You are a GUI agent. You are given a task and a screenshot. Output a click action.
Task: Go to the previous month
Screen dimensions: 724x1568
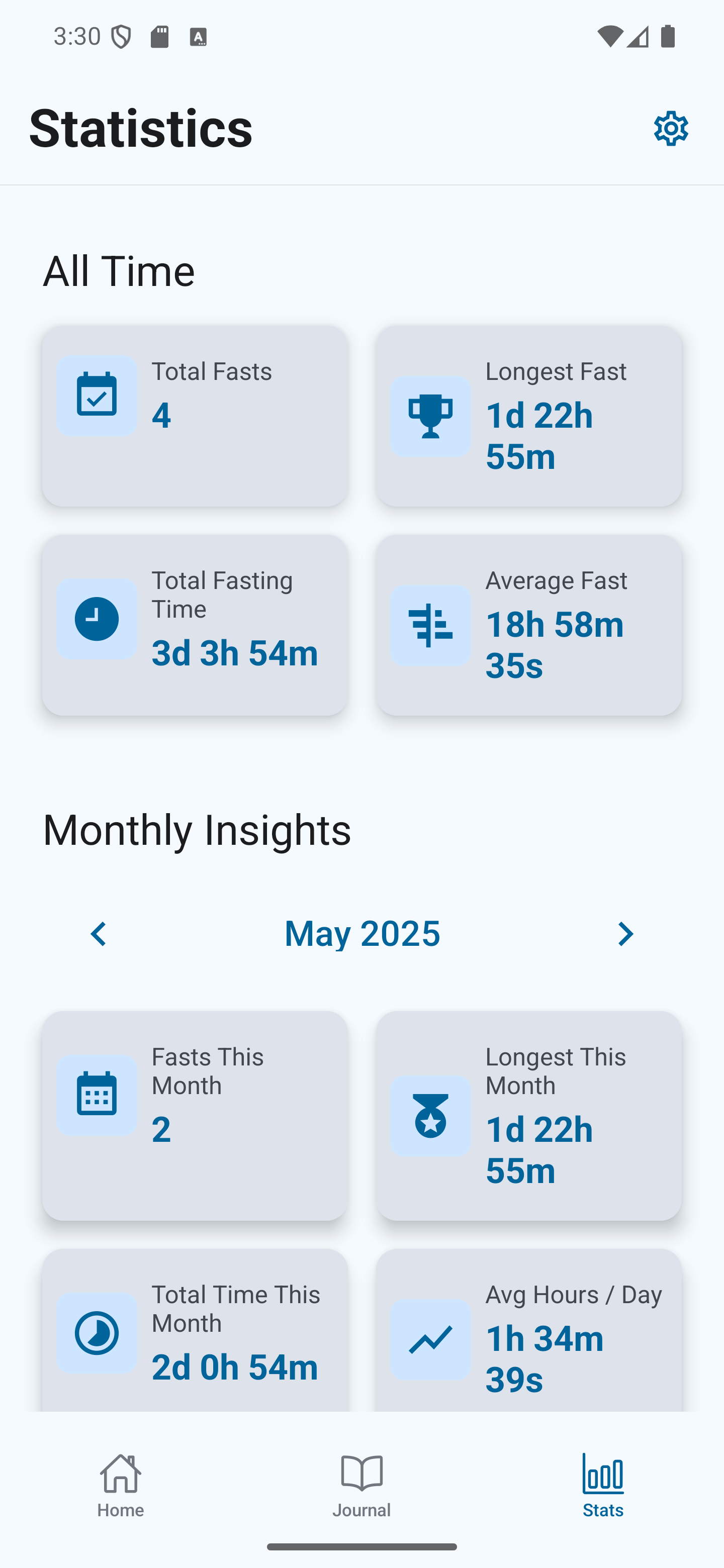click(x=99, y=934)
